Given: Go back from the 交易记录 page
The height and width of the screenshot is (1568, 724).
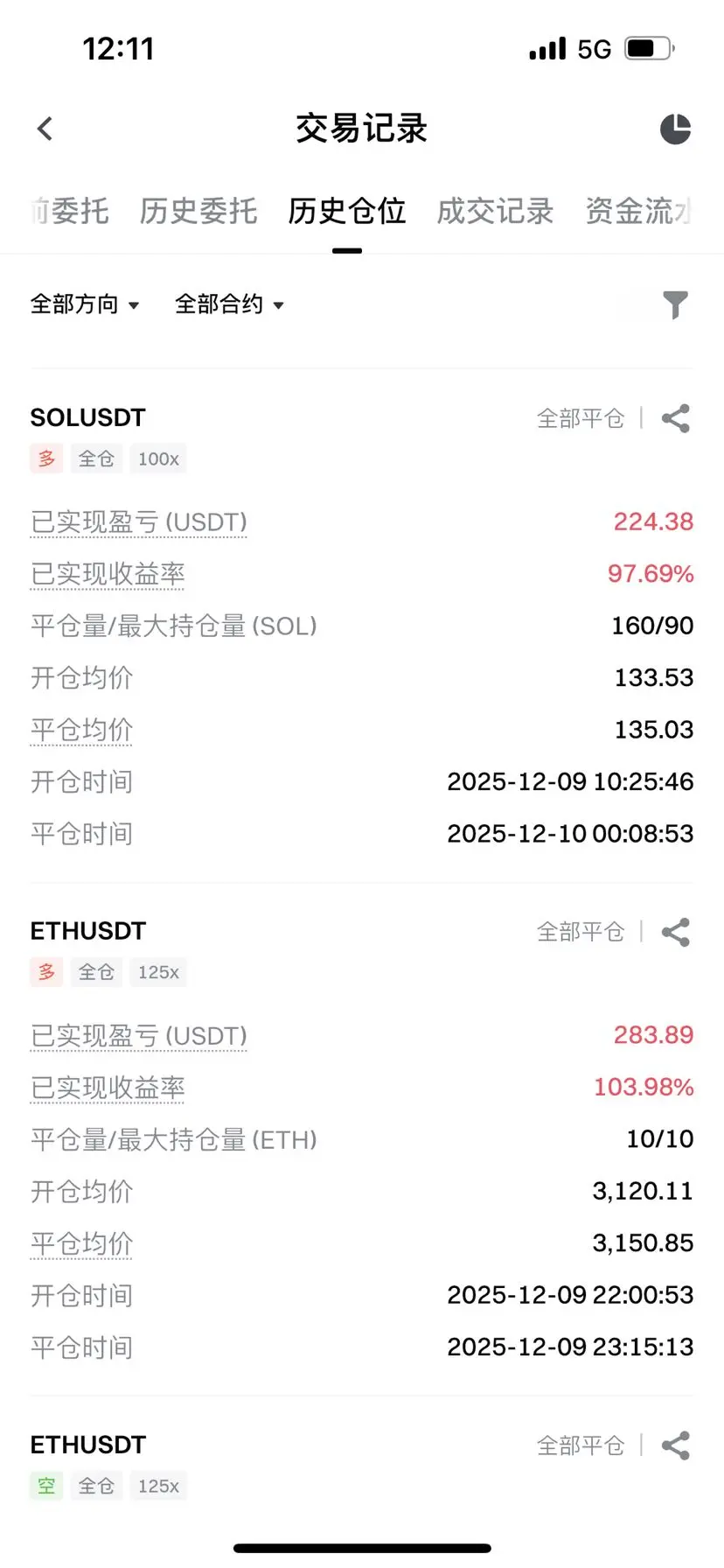Looking at the screenshot, I should point(45,129).
